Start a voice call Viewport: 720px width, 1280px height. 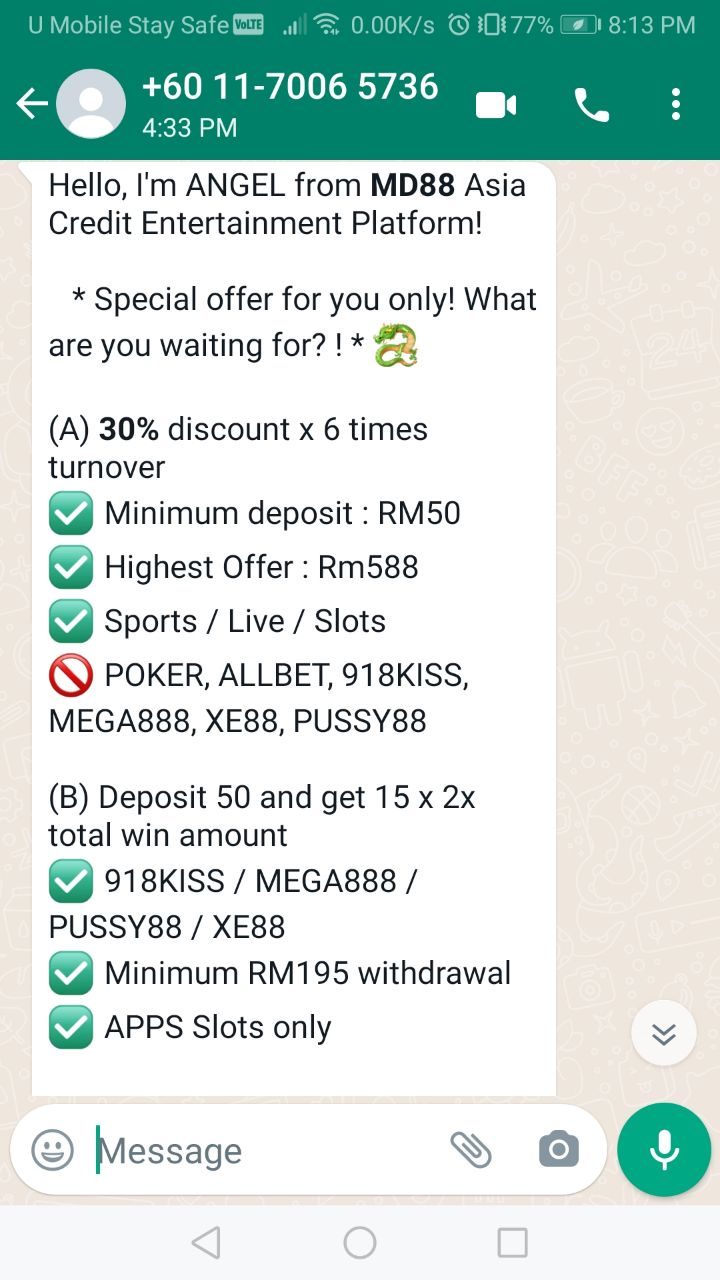(591, 104)
